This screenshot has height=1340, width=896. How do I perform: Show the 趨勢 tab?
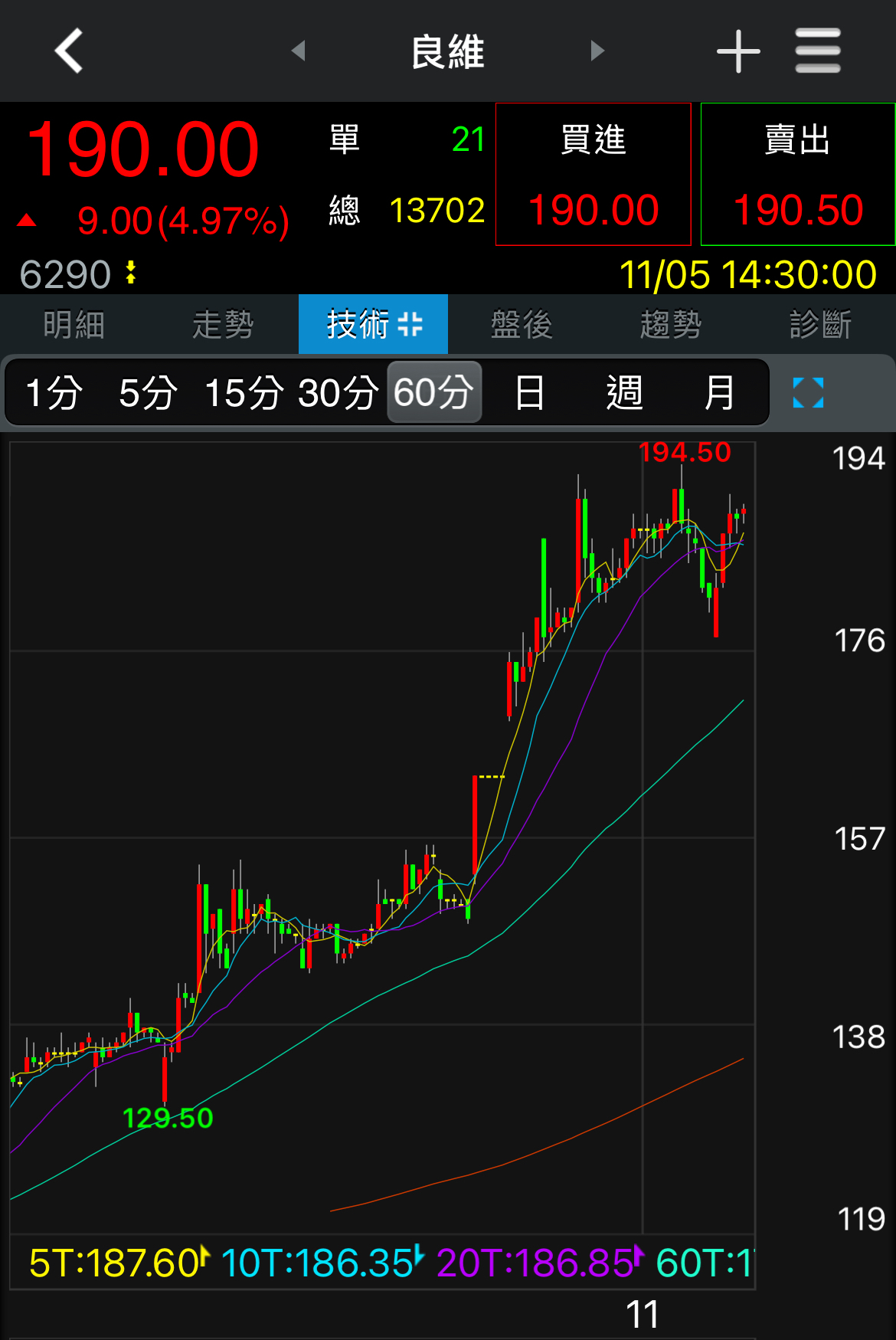(x=671, y=324)
